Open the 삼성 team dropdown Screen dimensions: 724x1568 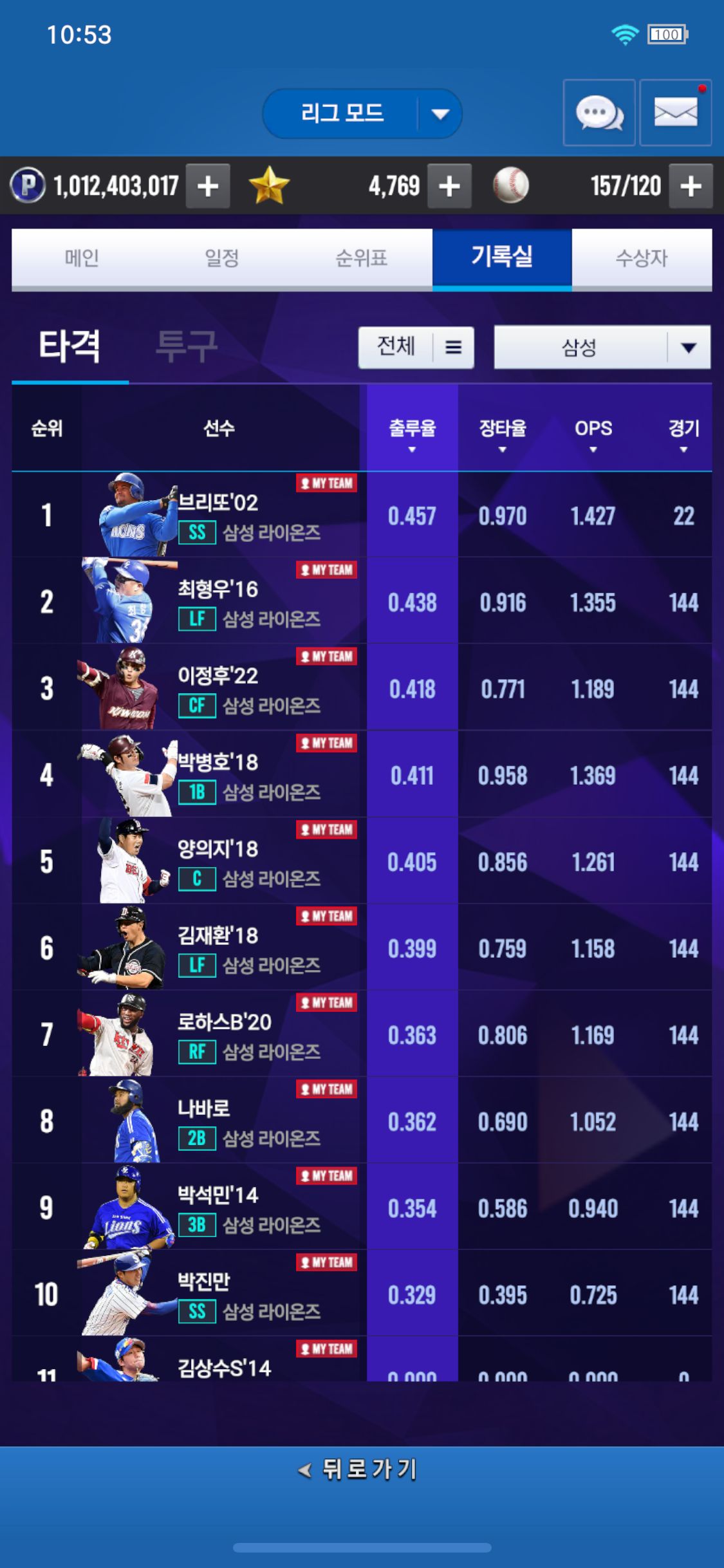[602, 348]
